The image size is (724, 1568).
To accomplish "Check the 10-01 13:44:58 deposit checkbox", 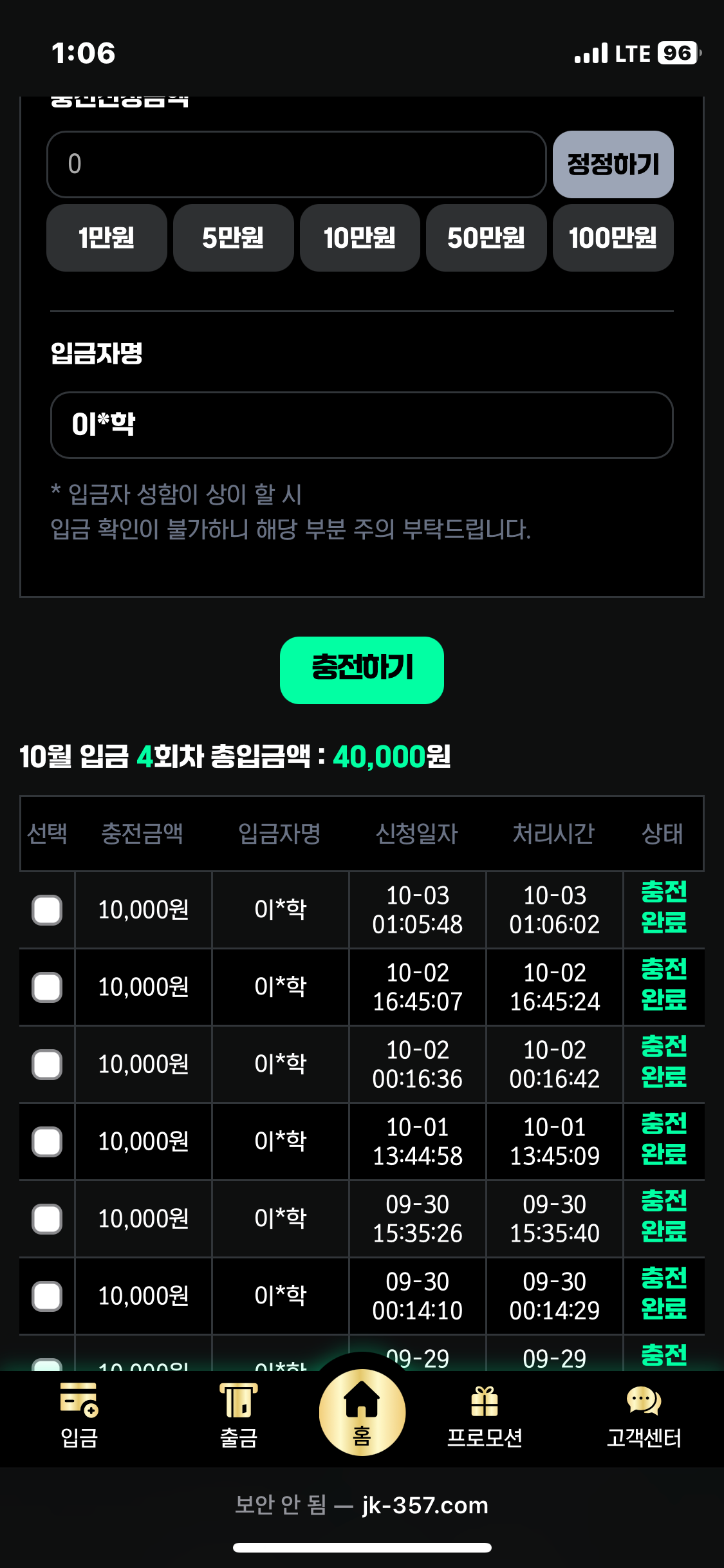I will click(47, 1142).
